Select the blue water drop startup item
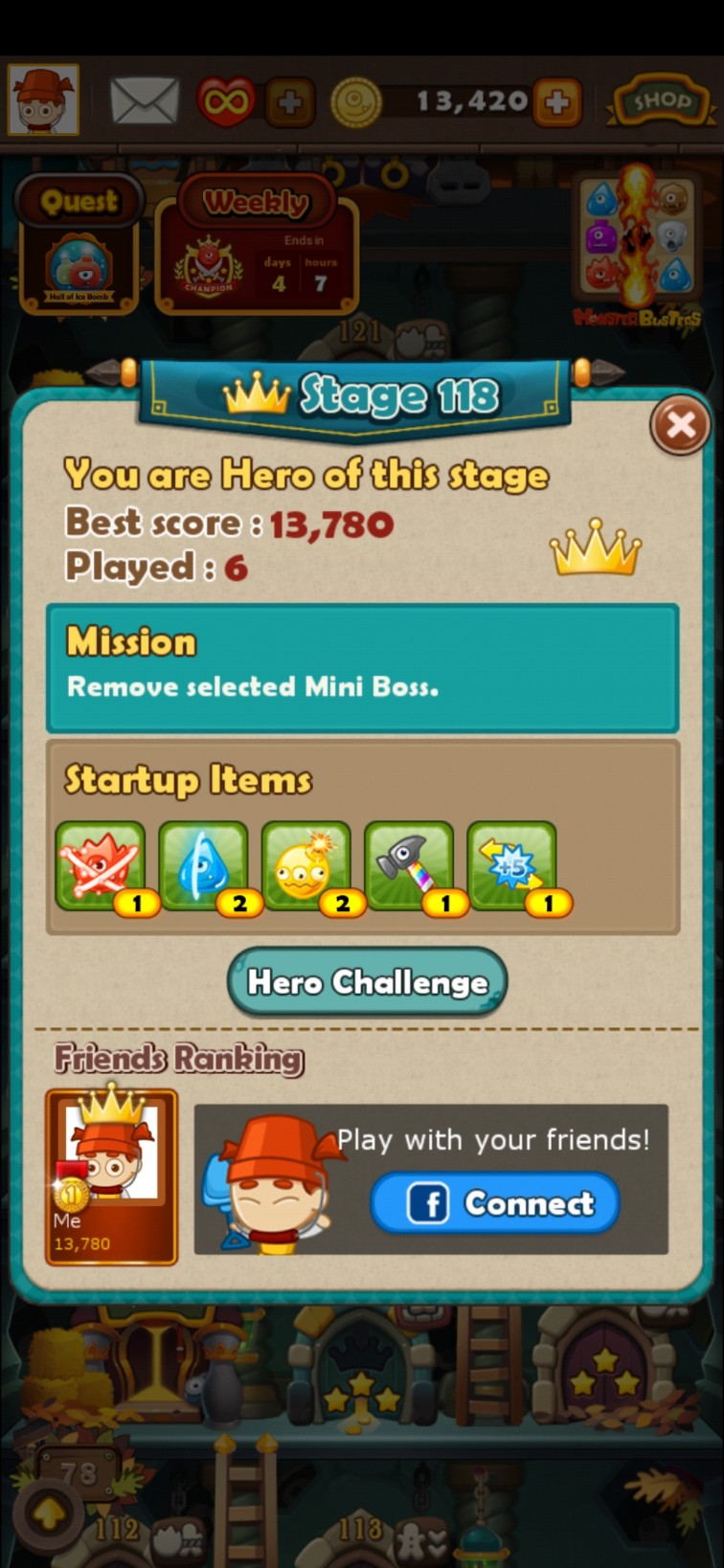The width and height of the screenshot is (724, 1568). [204, 866]
